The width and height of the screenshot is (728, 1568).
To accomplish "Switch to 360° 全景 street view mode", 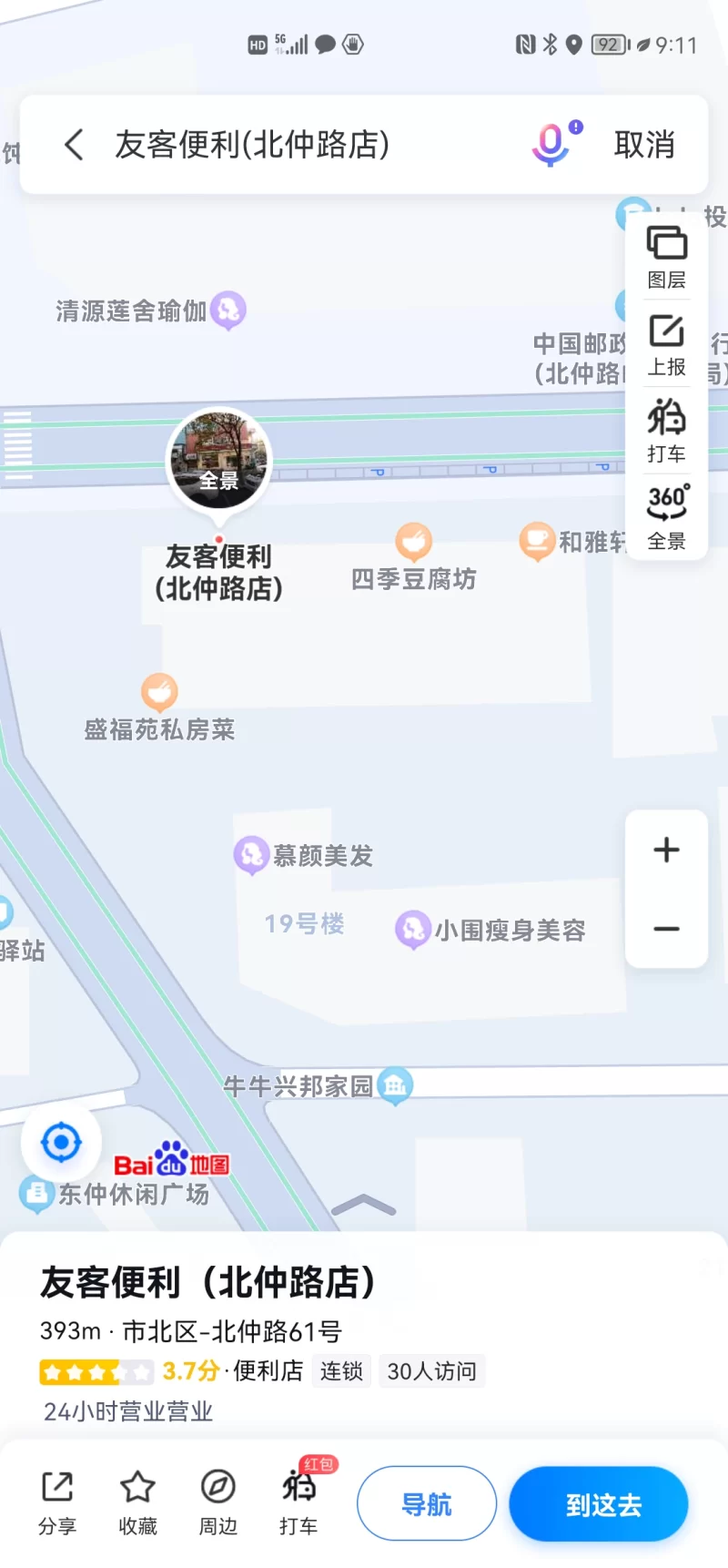I will pos(666,516).
